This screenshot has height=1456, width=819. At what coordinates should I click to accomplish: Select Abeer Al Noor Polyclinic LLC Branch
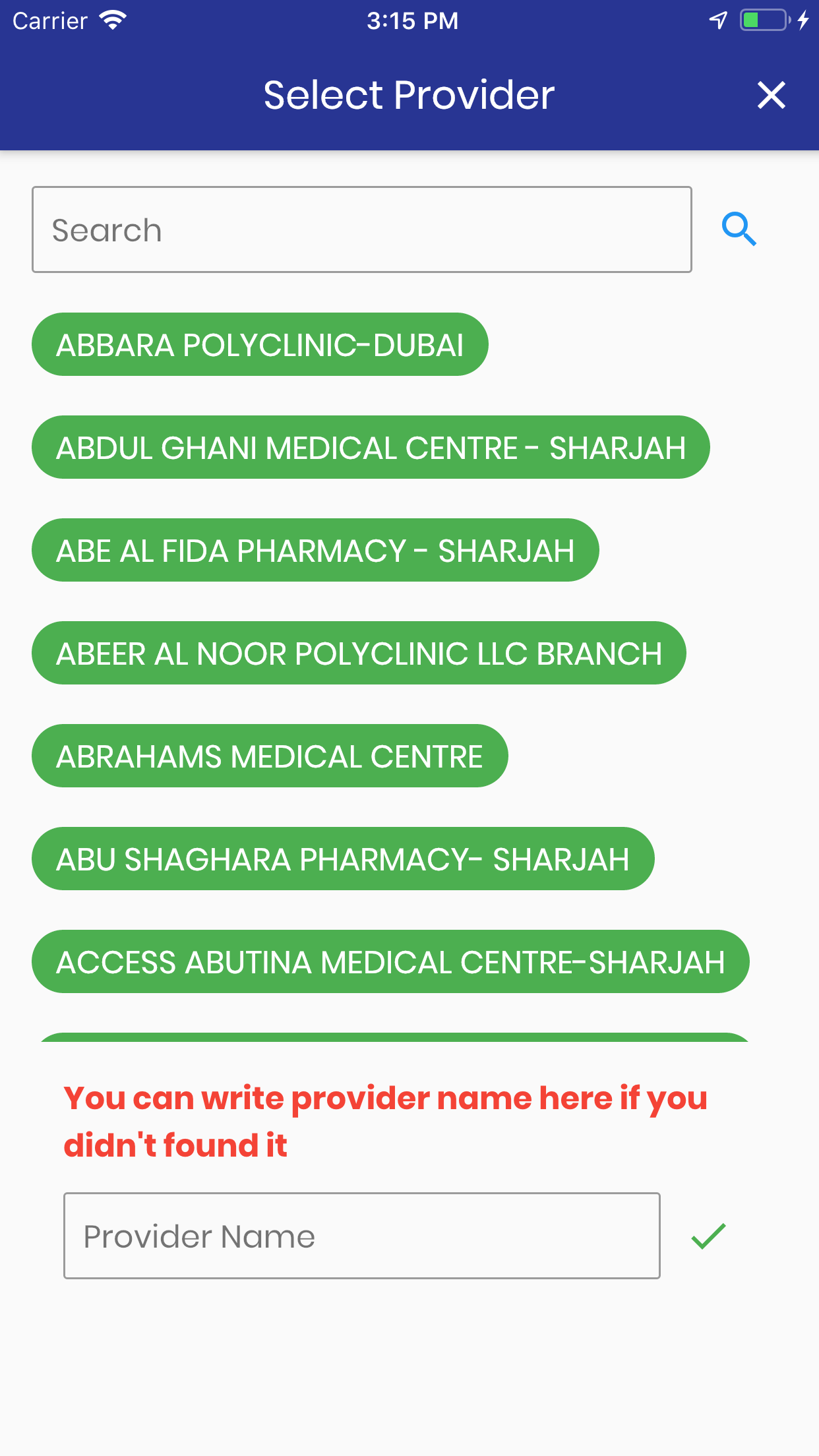click(x=359, y=653)
